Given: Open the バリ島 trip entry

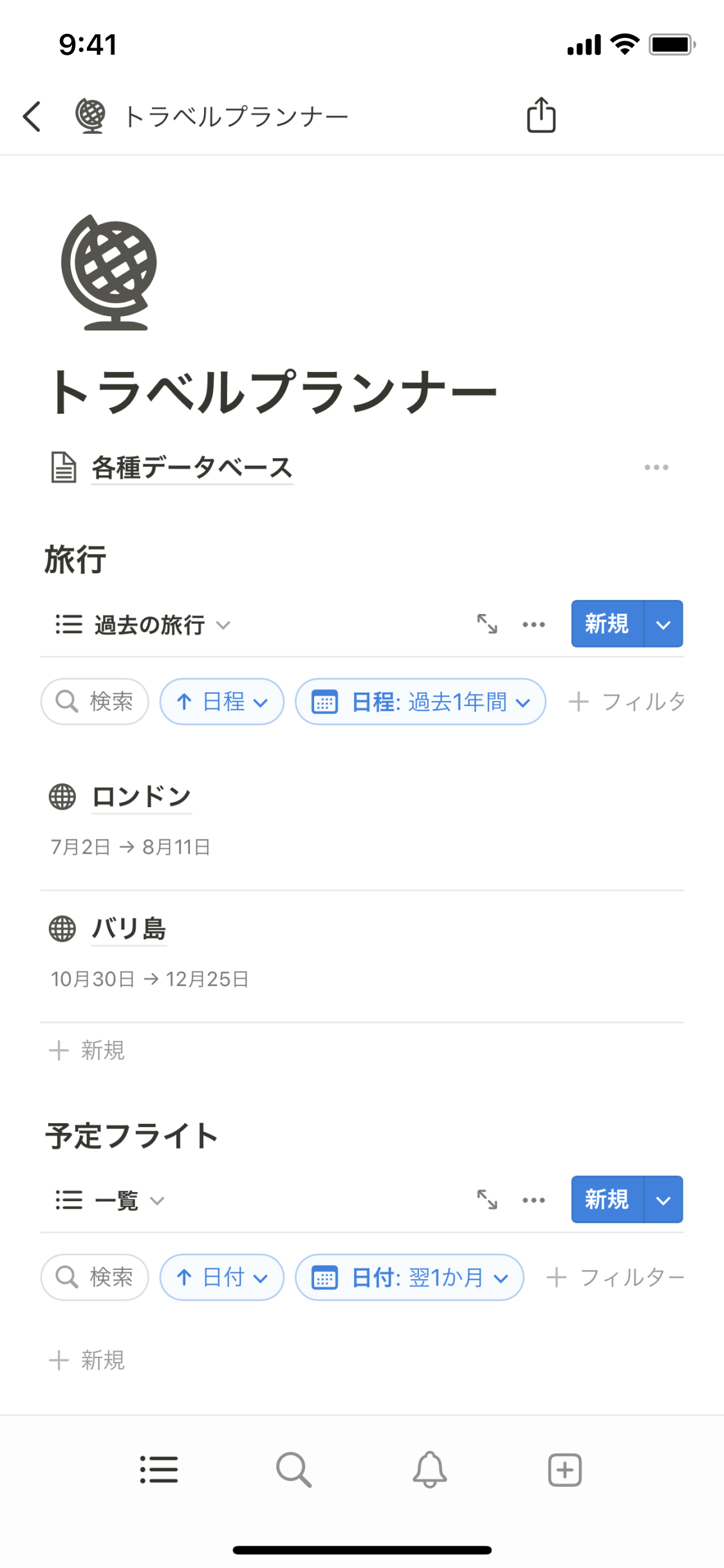Looking at the screenshot, I should (129, 929).
